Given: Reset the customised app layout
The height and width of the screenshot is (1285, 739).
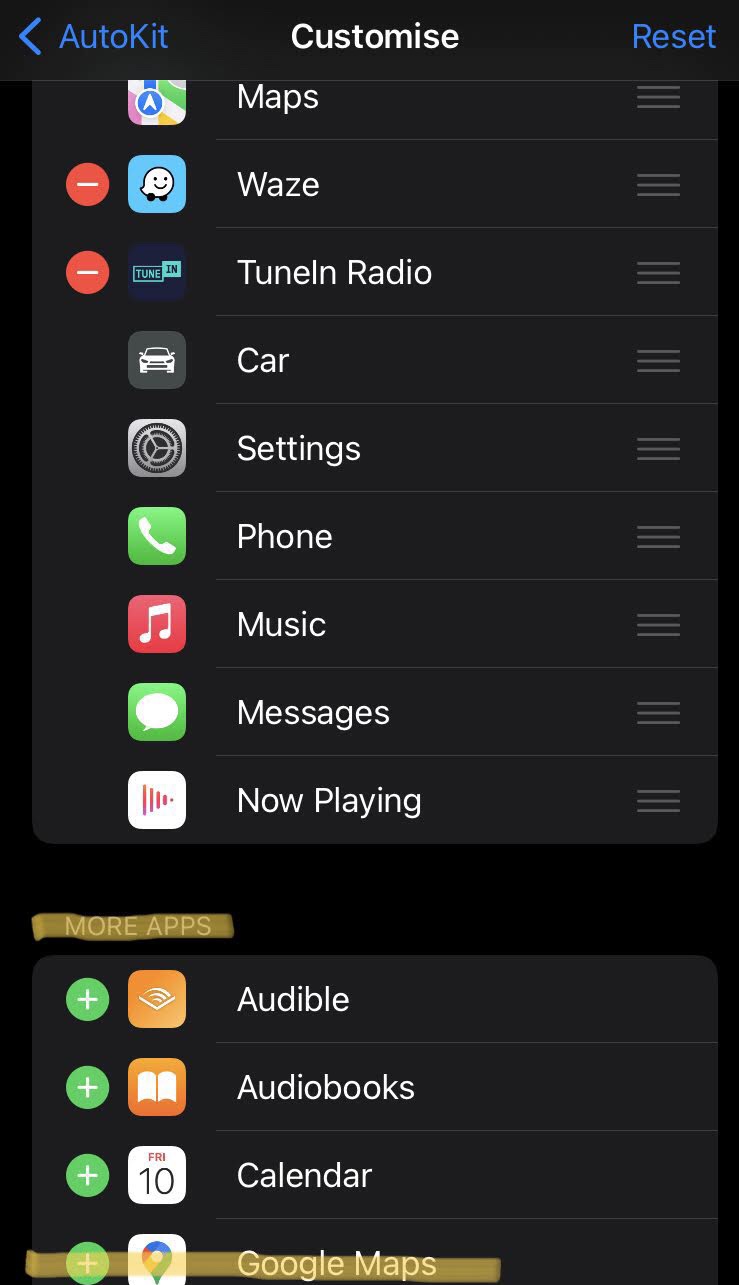Looking at the screenshot, I should click(673, 37).
